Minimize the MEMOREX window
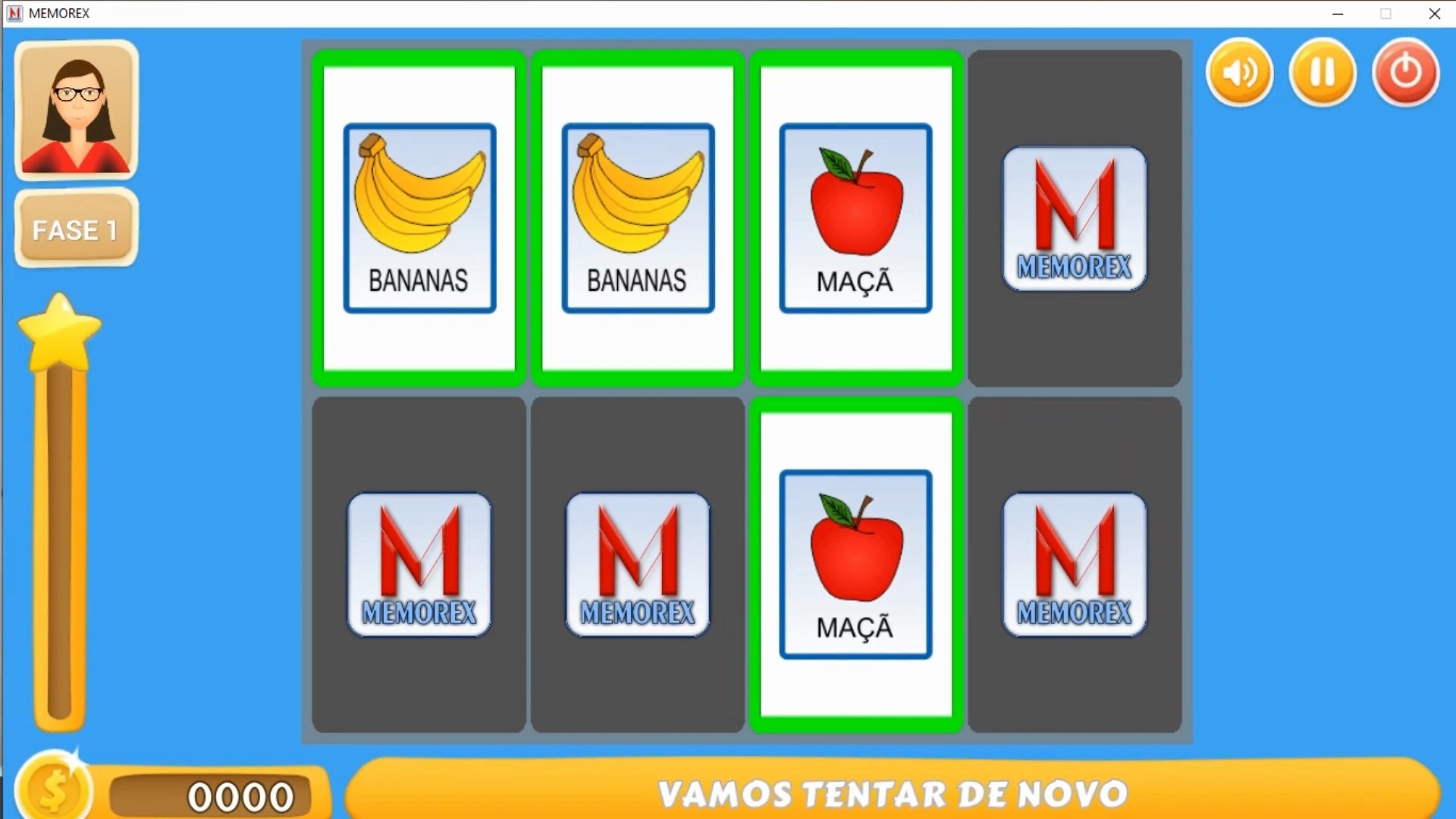Image resolution: width=1456 pixels, height=819 pixels. tap(1338, 14)
